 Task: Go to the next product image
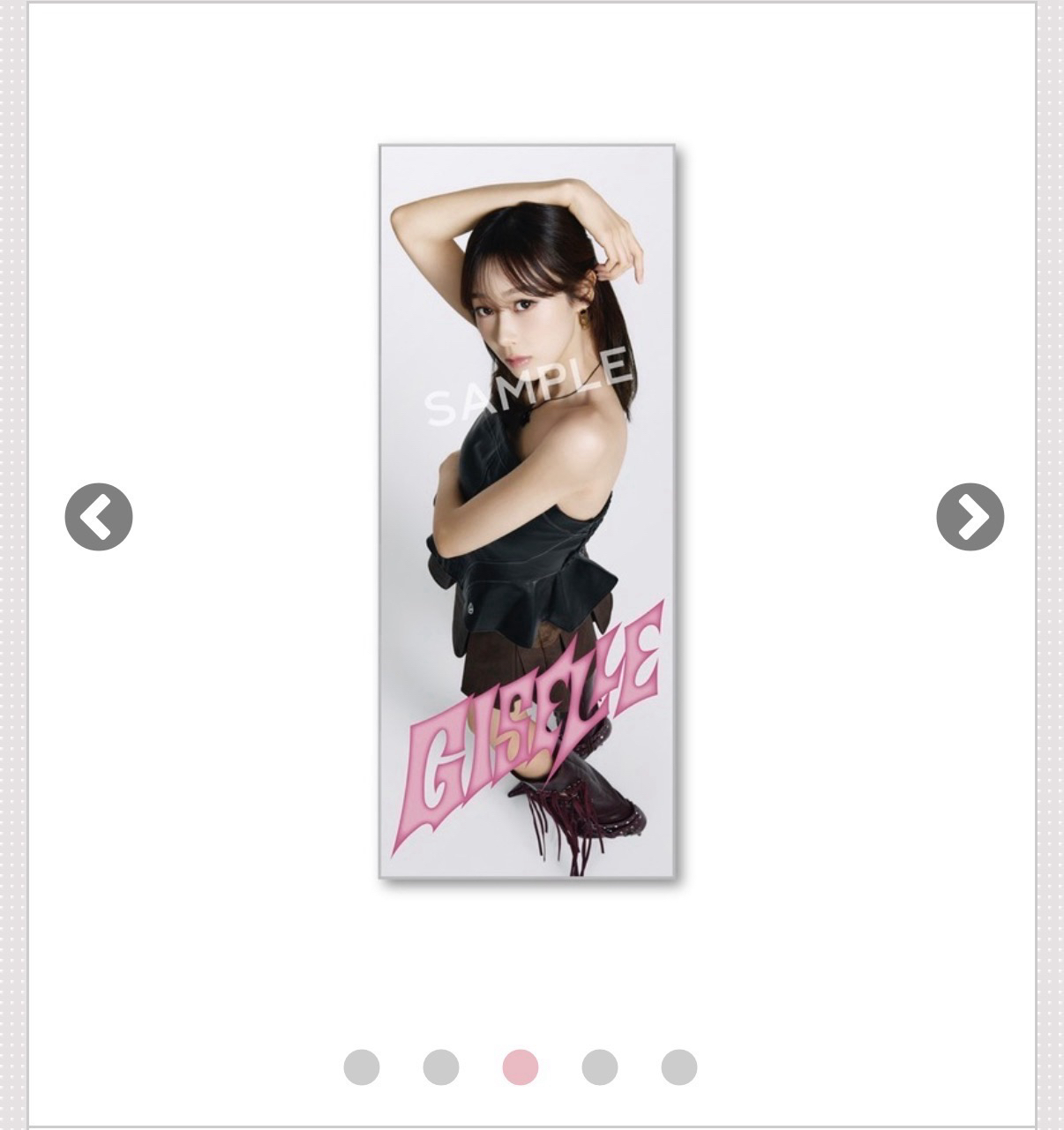click(970, 517)
